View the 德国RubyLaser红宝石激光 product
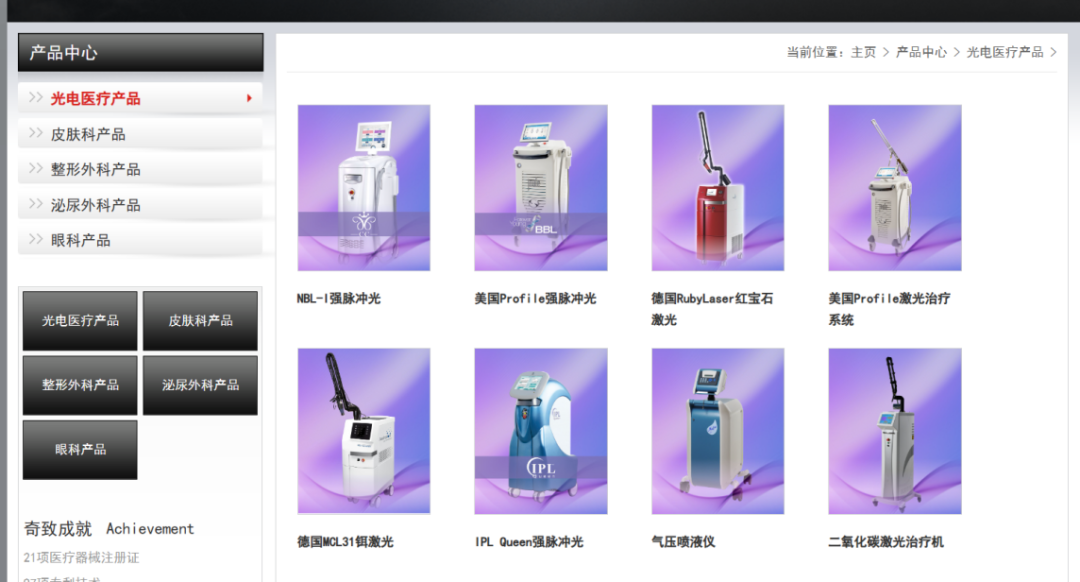Viewport: 1080px width, 582px height. click(x=718, y=188)
